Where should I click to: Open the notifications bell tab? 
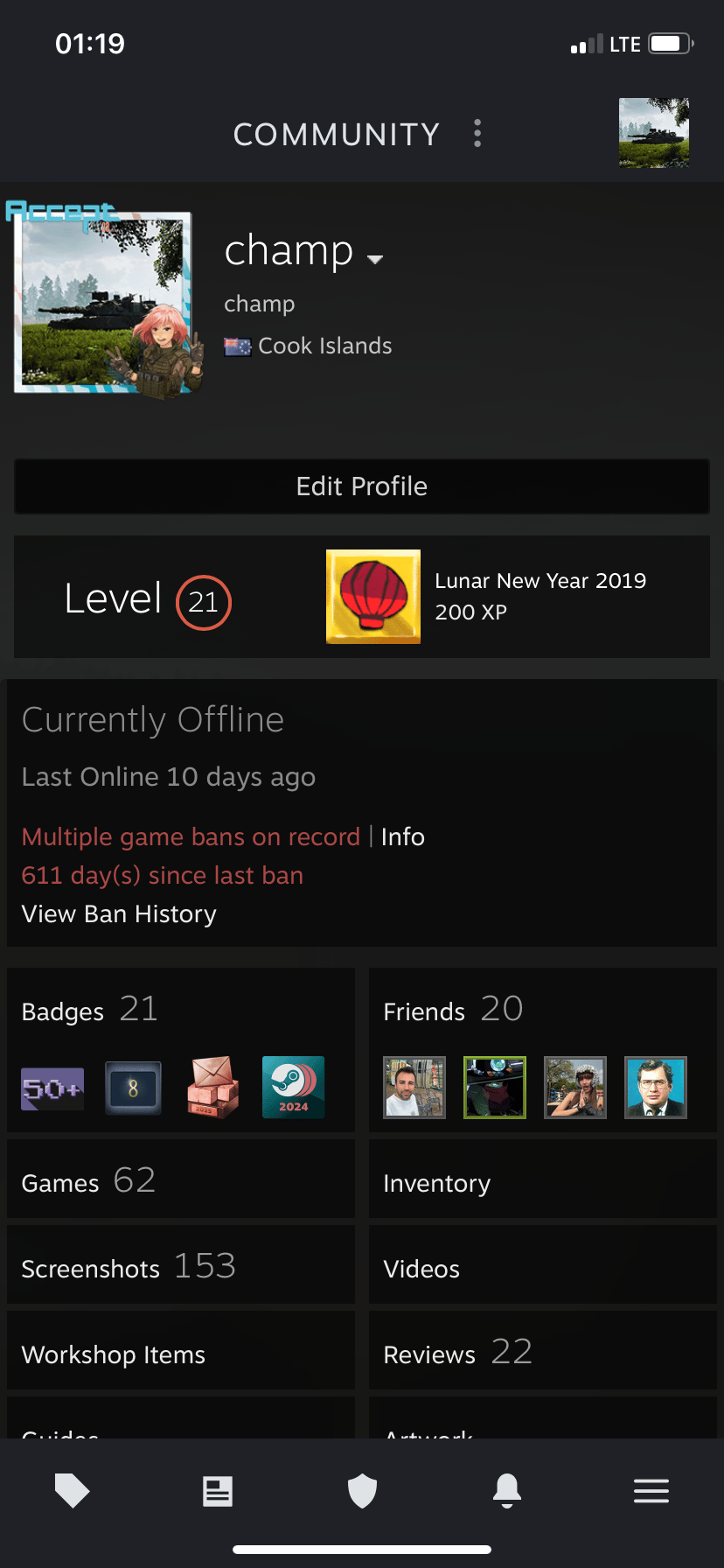(x=507, y=1491)
